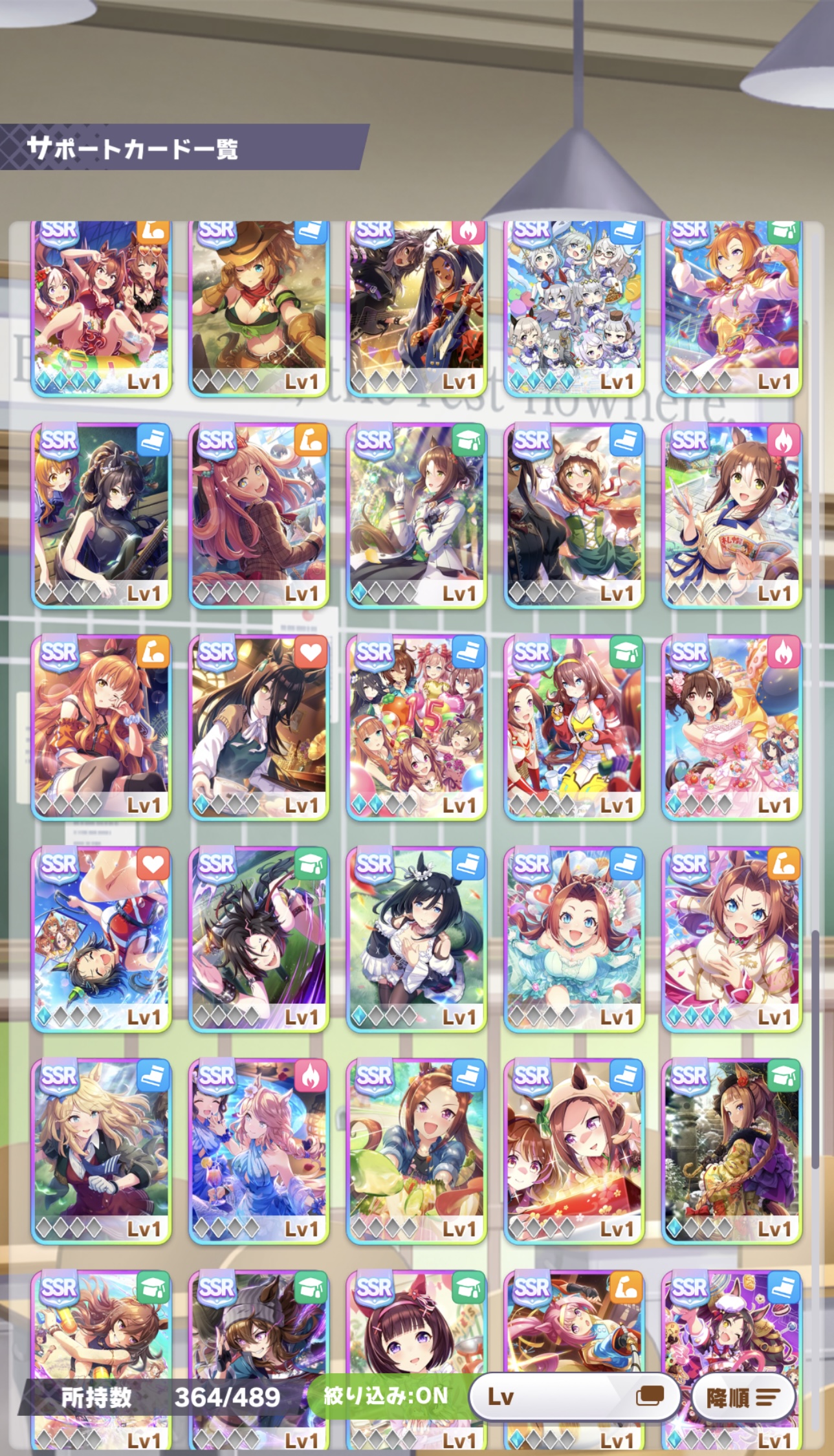Open the blonde girl with glove SSR card
The width and height of the screenshot is (834, 1456).
click(101, 1151)
